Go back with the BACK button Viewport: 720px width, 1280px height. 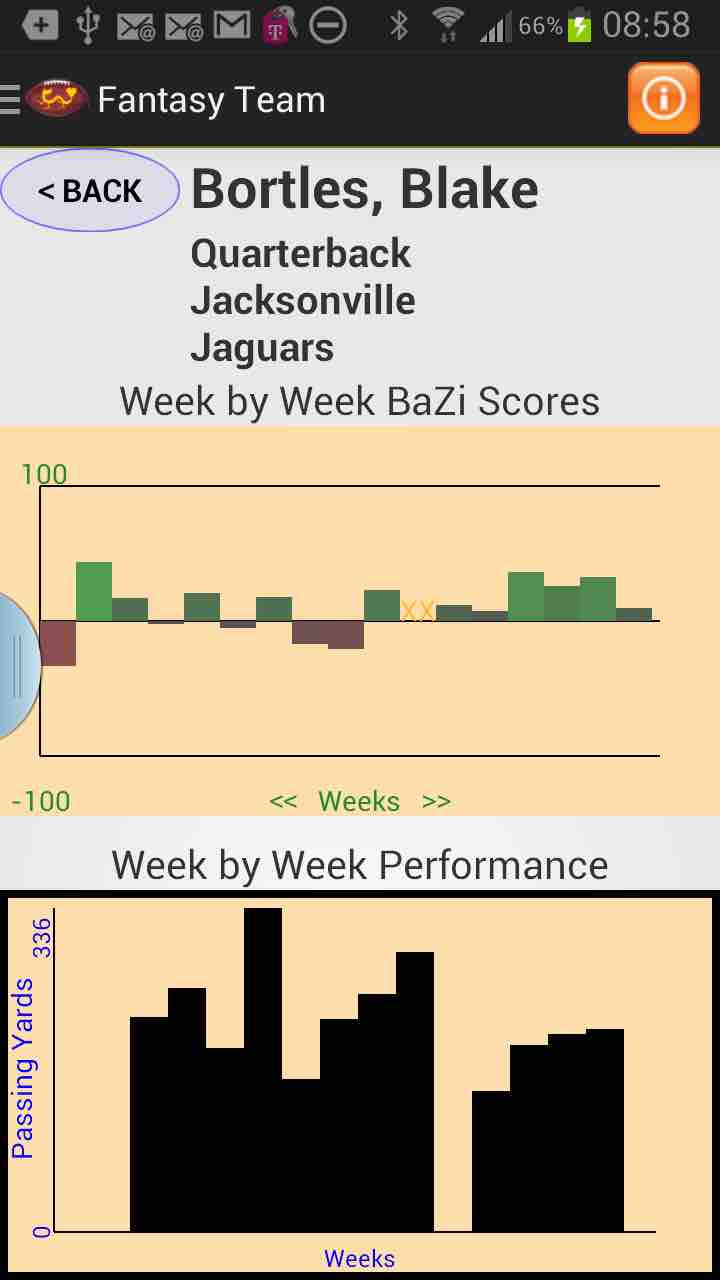tap(90, 191)
